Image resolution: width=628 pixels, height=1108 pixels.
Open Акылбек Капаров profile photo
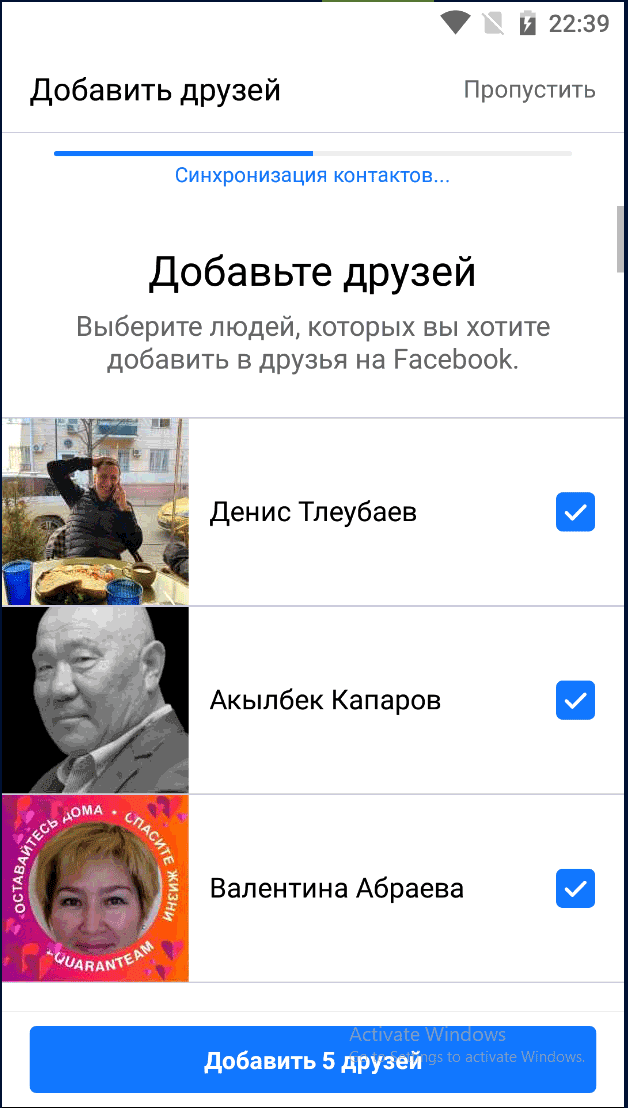coord(95,700)
